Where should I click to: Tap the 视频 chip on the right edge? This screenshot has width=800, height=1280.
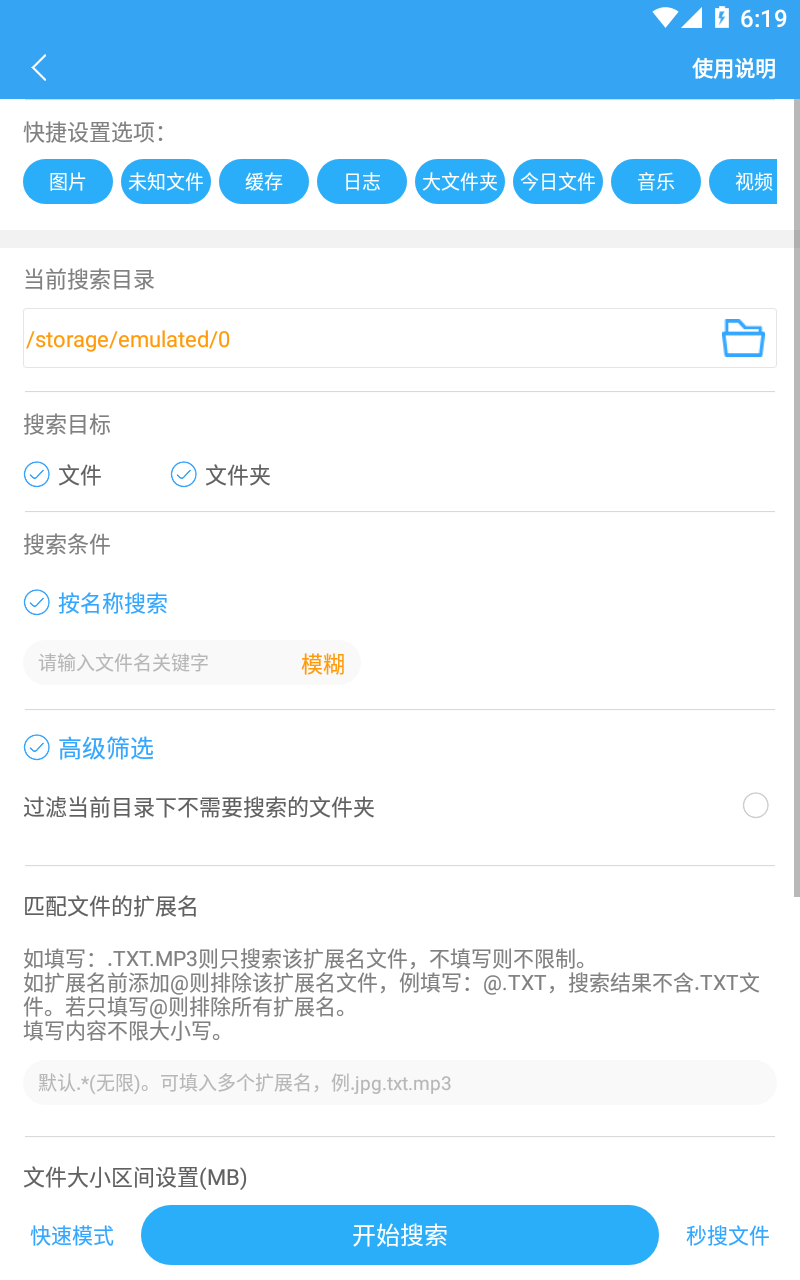pyautogui.click(x=752, y=181)
